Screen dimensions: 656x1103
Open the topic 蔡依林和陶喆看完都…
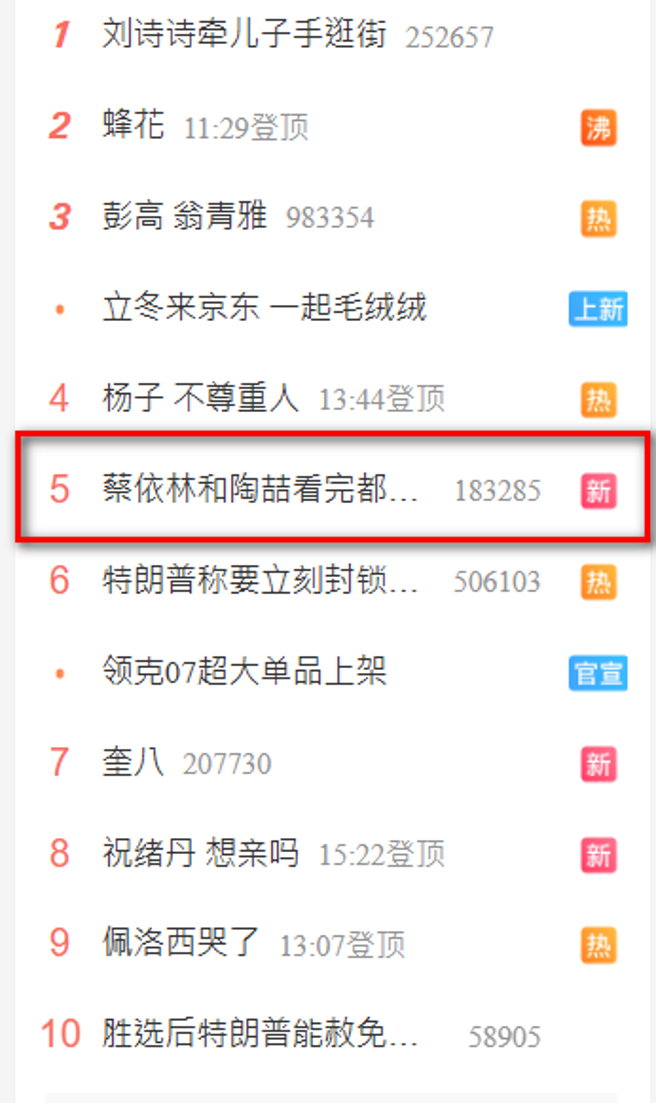[260, 489]
